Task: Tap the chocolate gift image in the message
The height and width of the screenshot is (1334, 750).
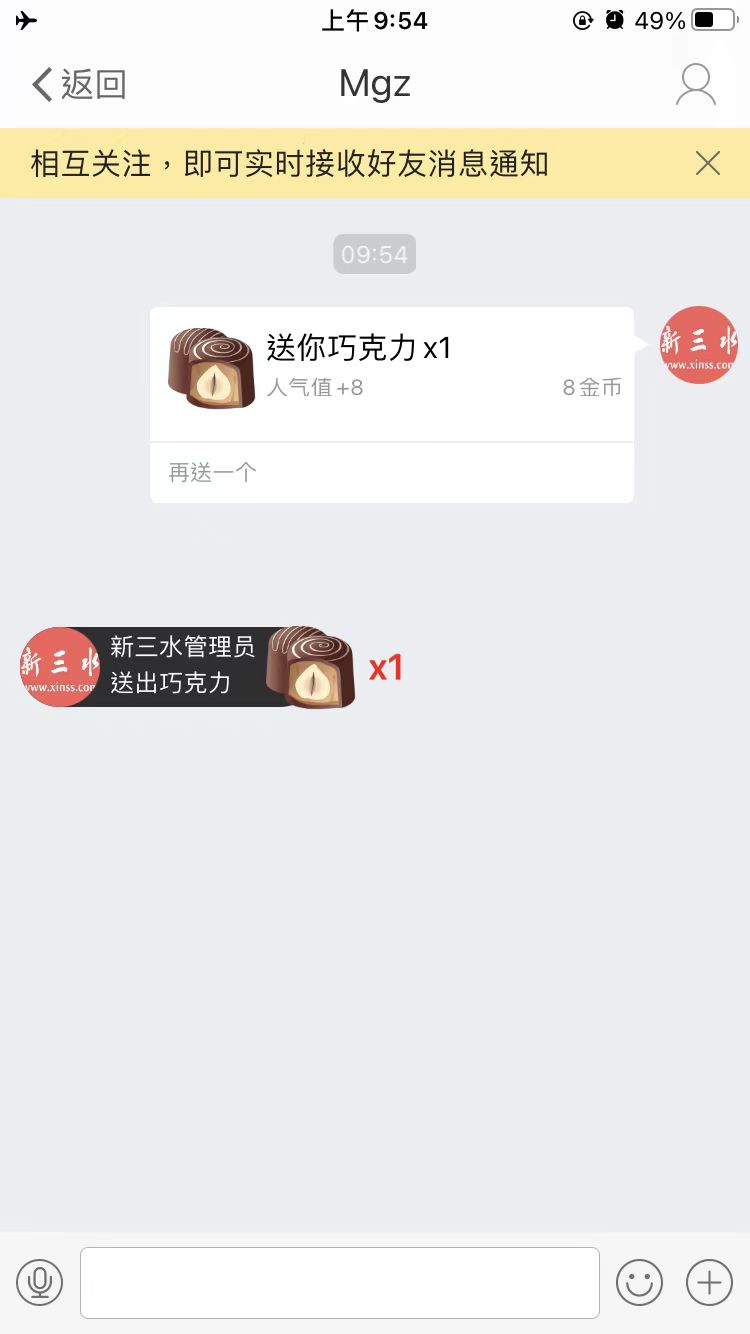Action: click(211, 370)
